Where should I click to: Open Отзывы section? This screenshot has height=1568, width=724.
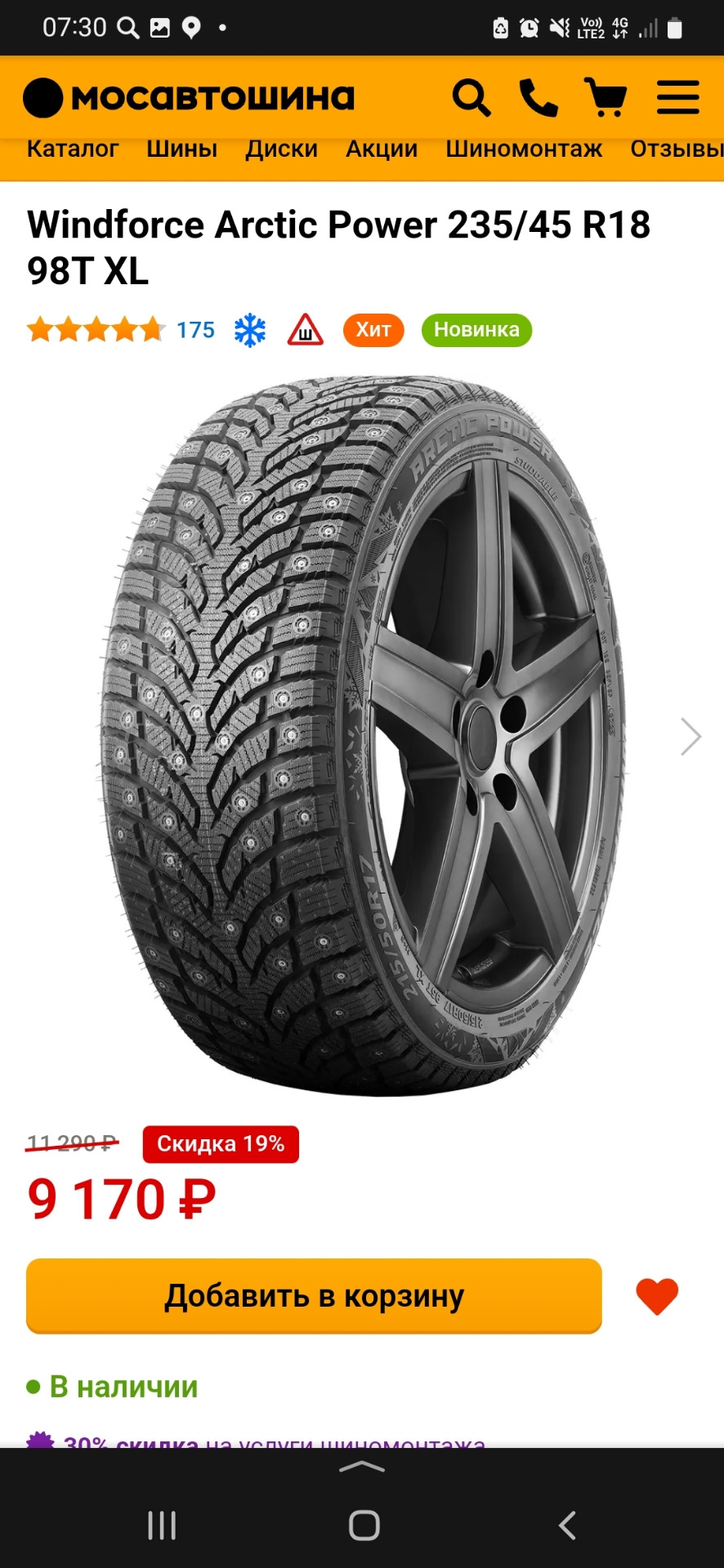tap(675, 149)
